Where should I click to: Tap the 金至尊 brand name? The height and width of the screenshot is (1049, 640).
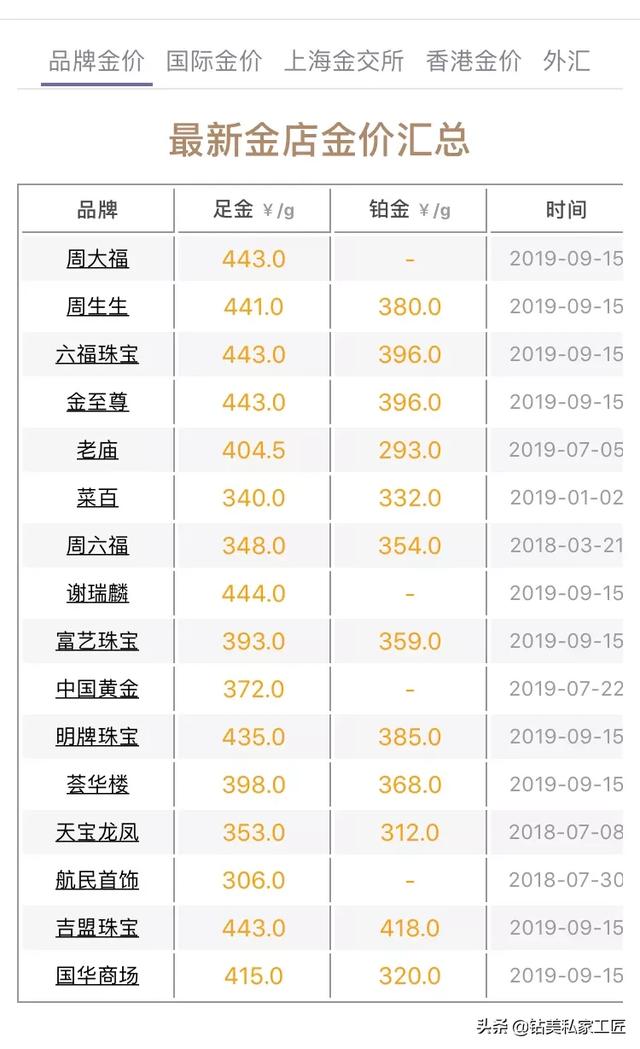coord(97,403)
